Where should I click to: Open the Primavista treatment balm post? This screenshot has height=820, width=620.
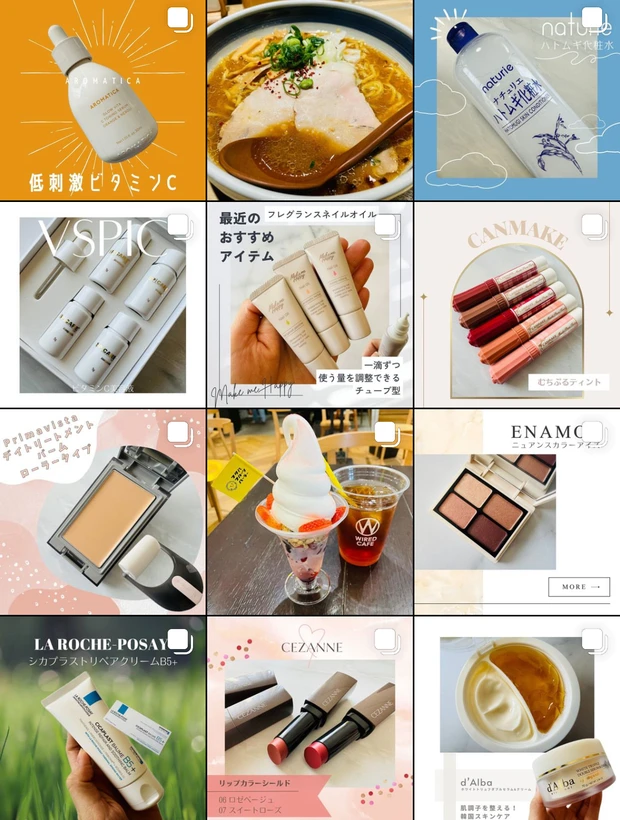[x=102, y=512]
